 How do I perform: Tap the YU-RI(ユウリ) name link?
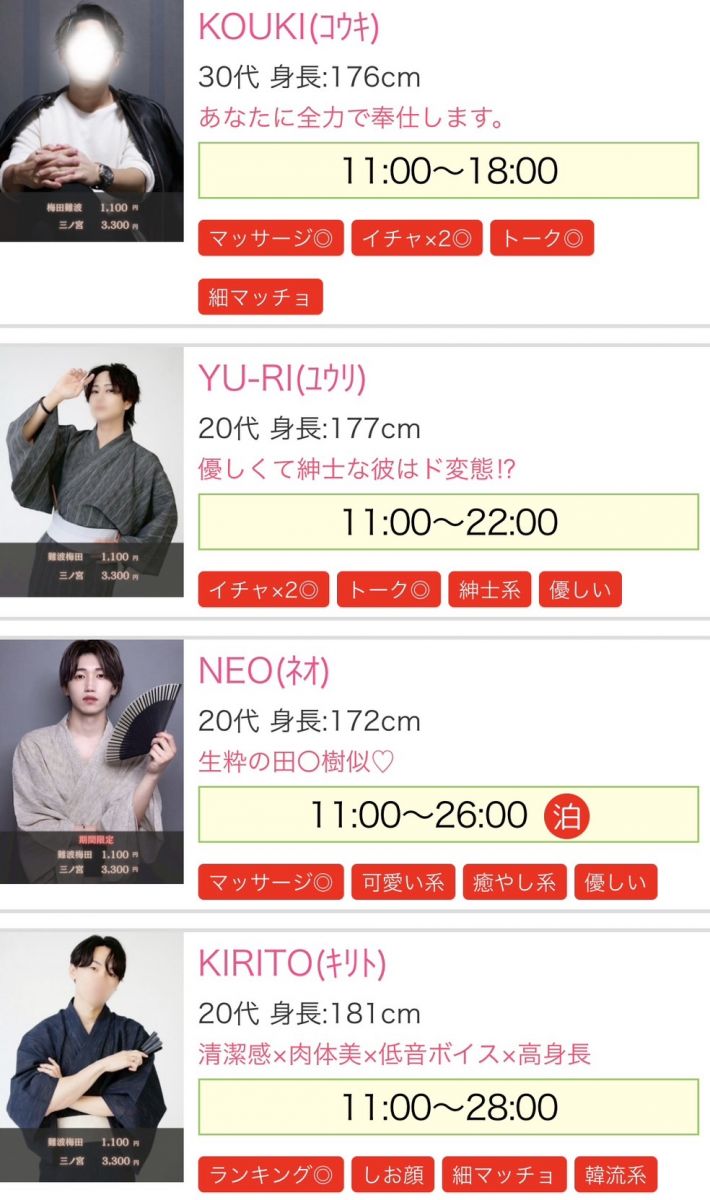pyautogui.click(x=282, y=378)
